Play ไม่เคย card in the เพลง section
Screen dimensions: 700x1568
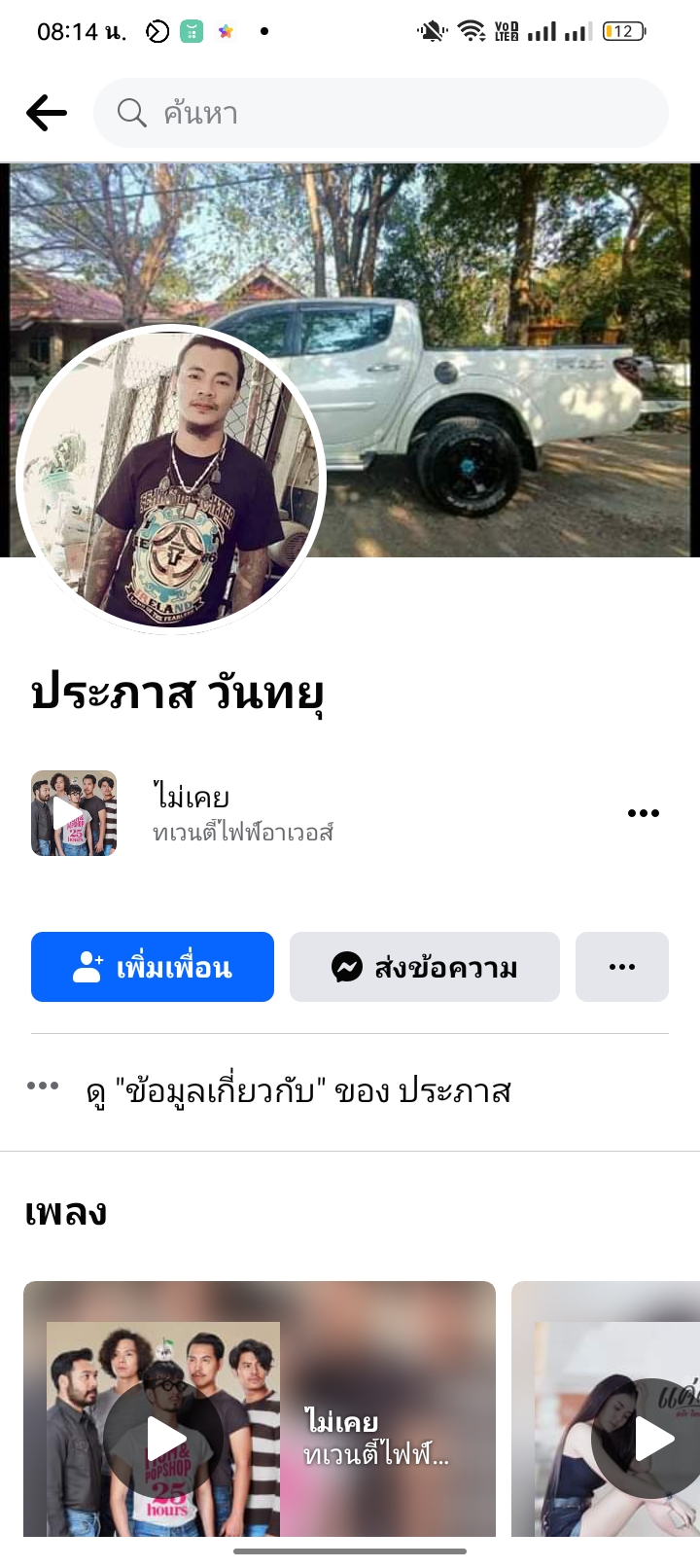click(x=165, y=1438)
